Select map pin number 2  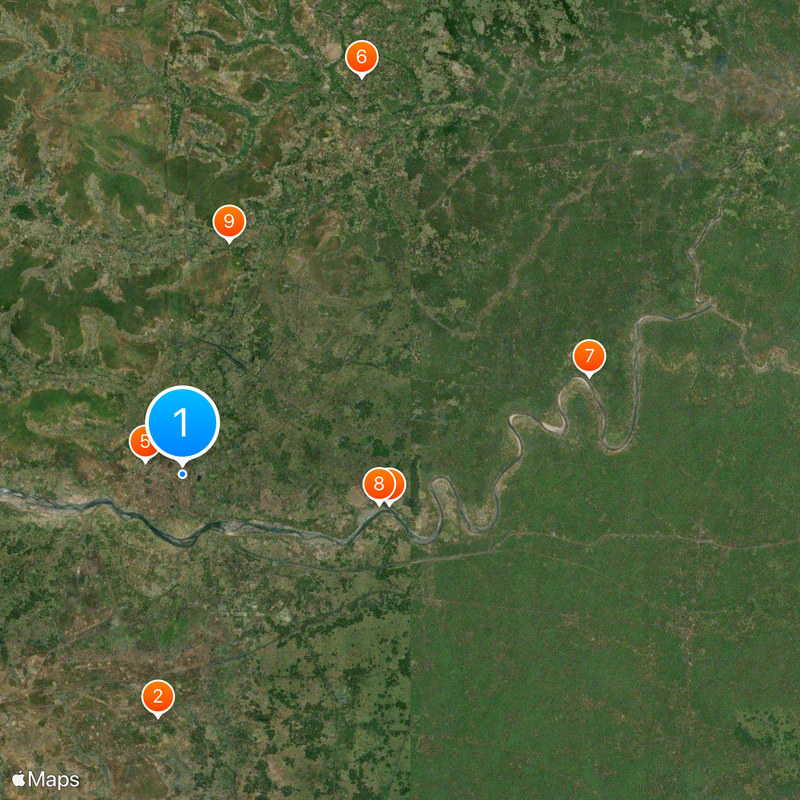[x=157, y=697]
